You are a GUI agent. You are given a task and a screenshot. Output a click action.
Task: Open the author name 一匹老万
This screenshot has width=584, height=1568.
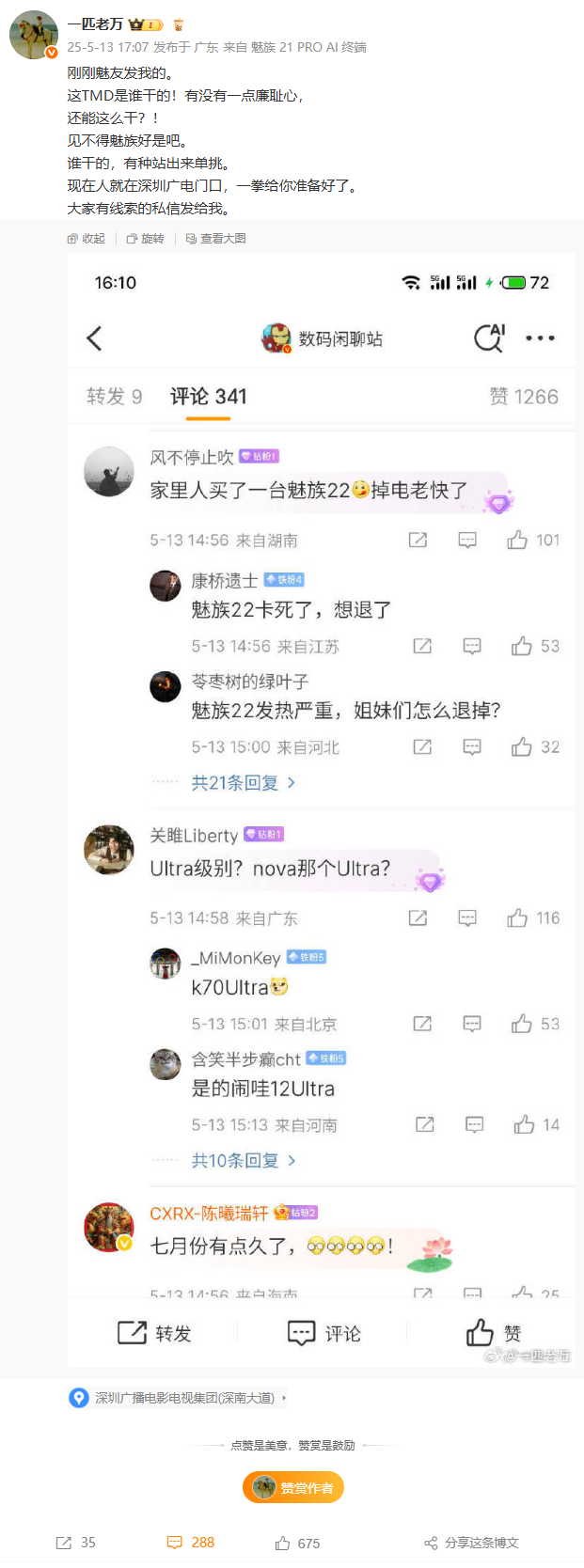tap(95, 24)
